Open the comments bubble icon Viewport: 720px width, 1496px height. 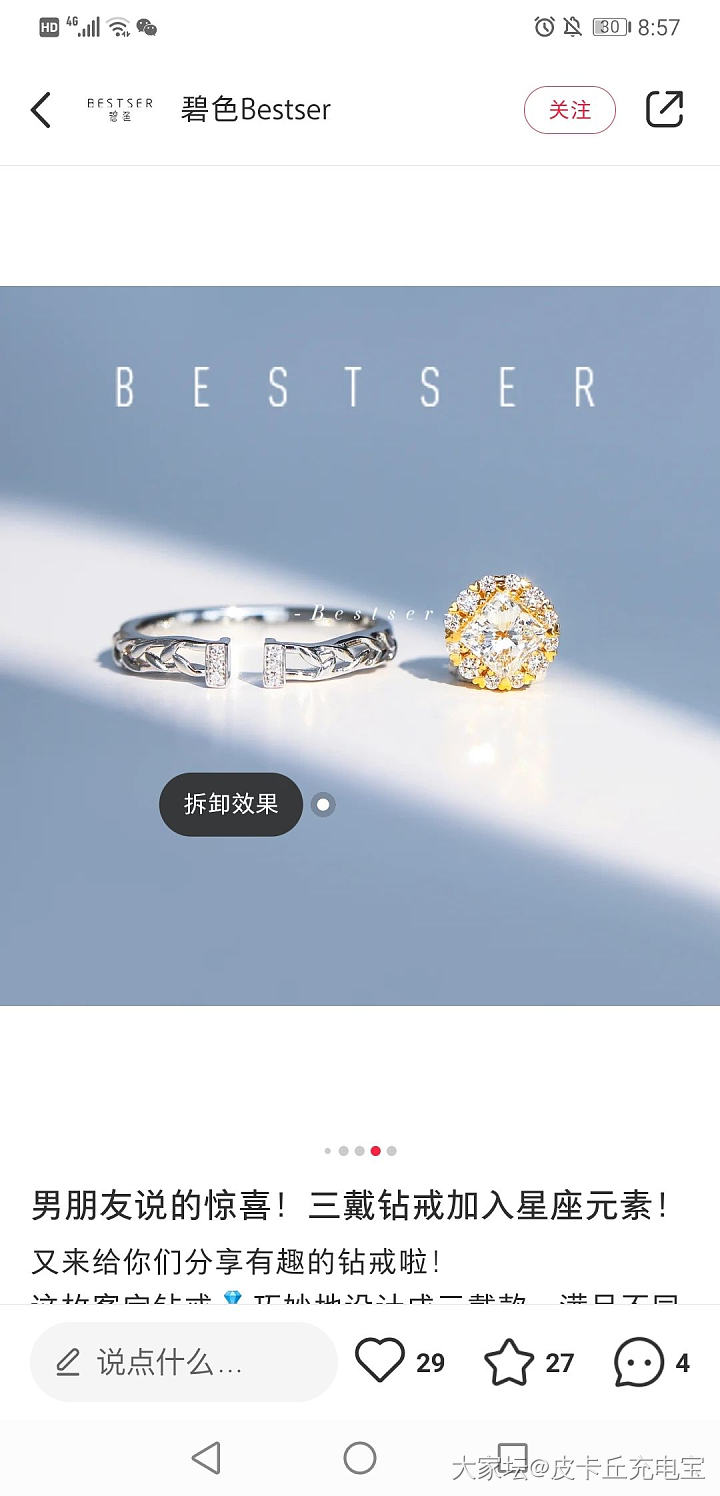click(639, 1362)
